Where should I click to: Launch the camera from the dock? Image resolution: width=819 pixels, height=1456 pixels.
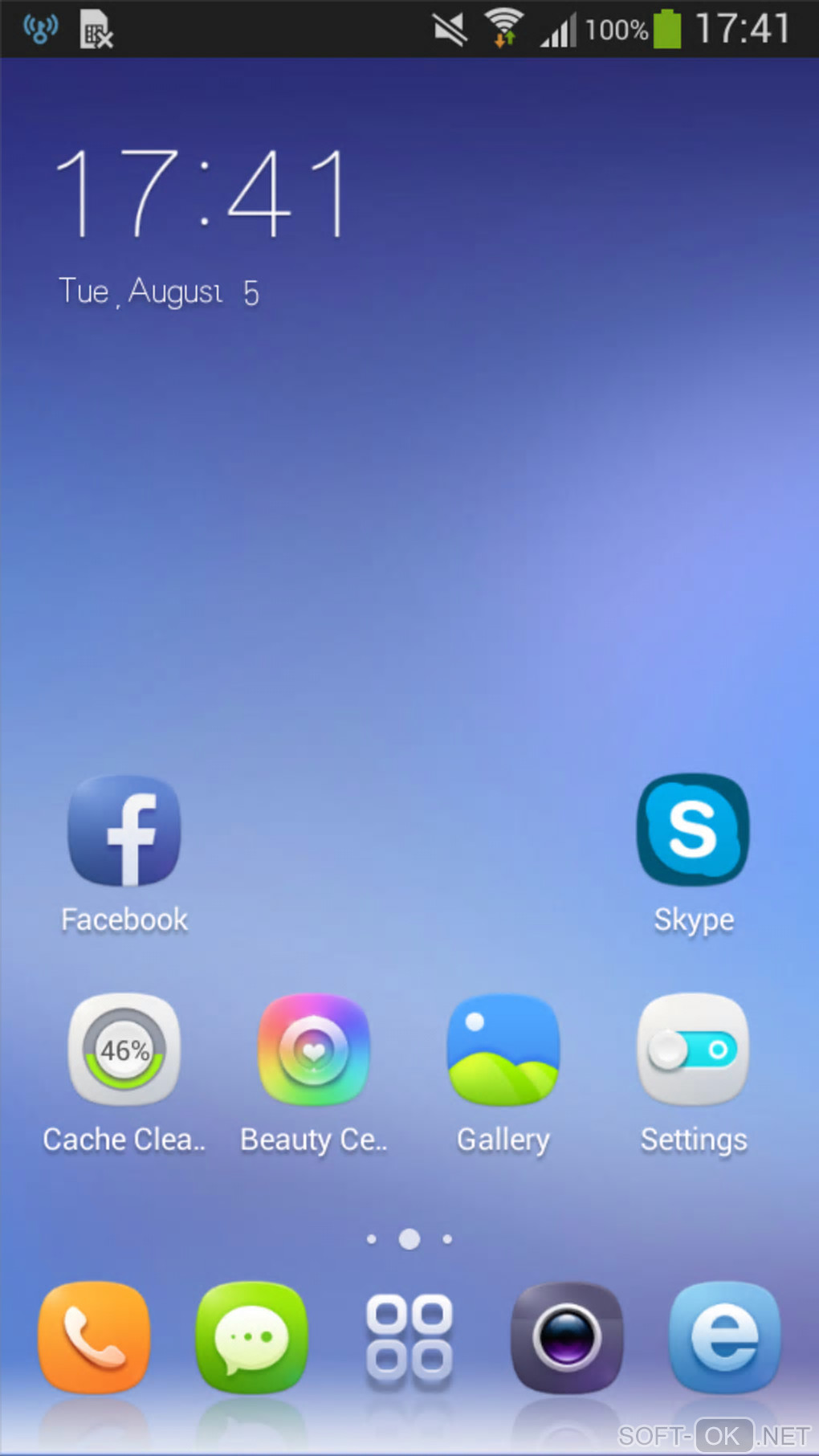coord(567,1337)
